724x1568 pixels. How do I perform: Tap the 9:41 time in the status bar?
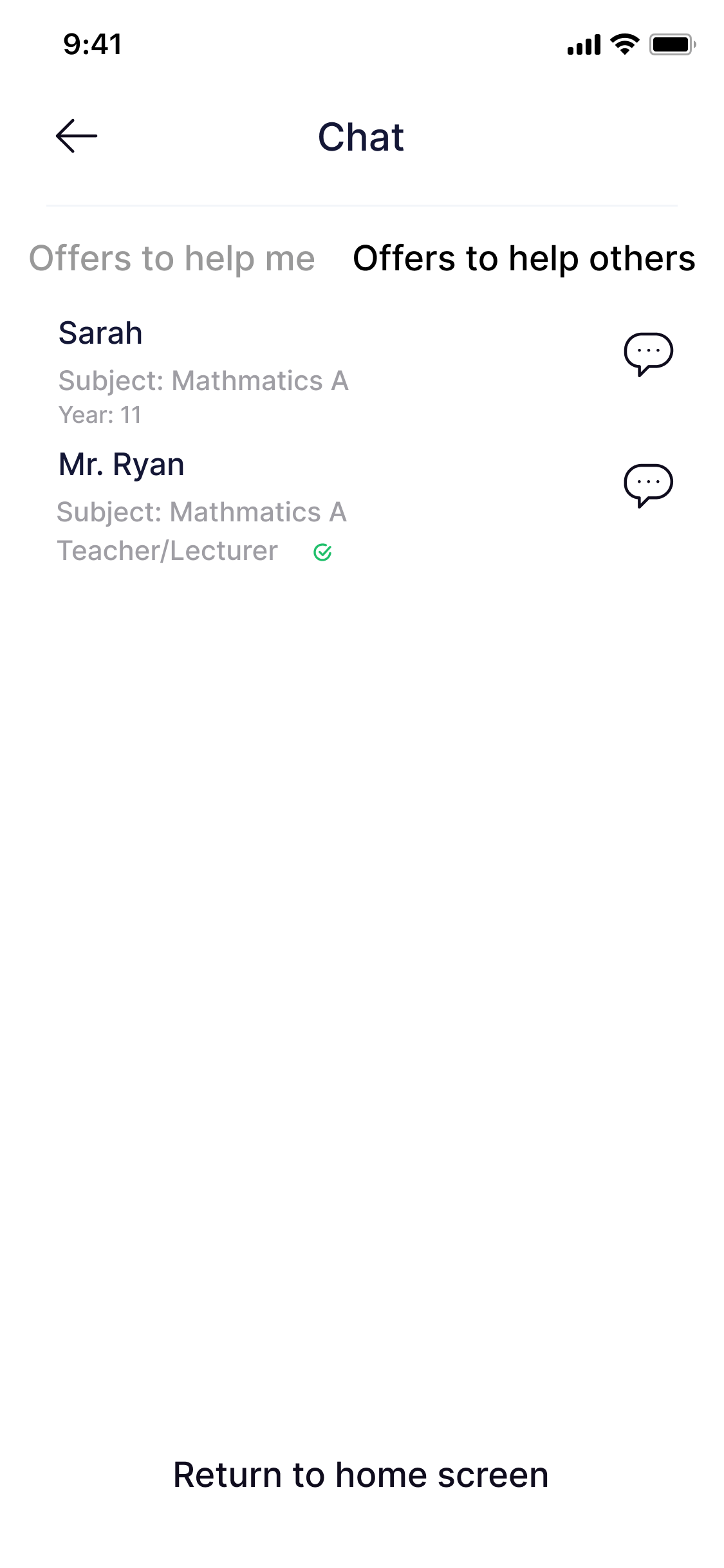click(x=91, y=44)
